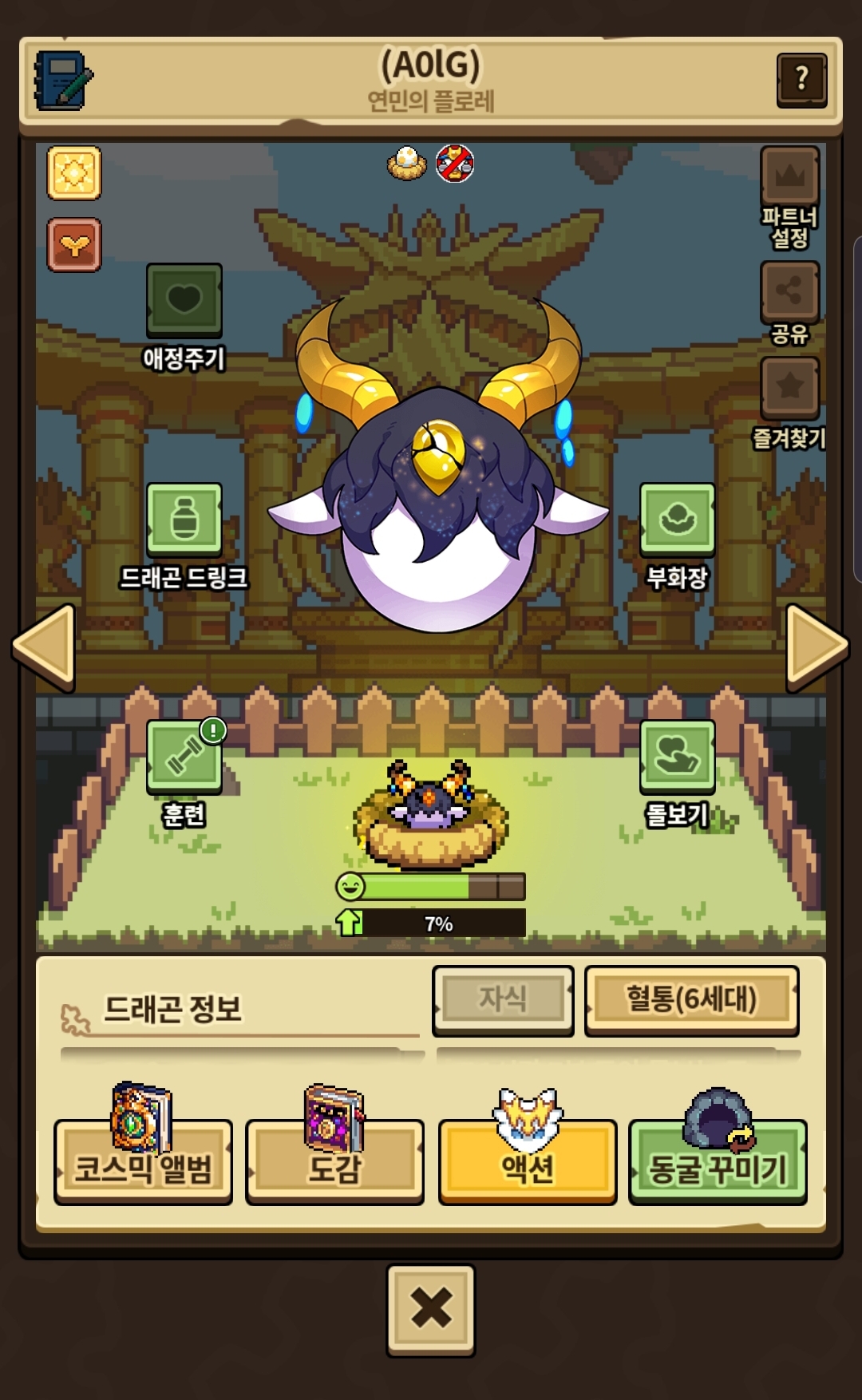Select the 액션 button
Image resolution: width=862 pixels, height=1400 pixels.
pos(527,1162)
